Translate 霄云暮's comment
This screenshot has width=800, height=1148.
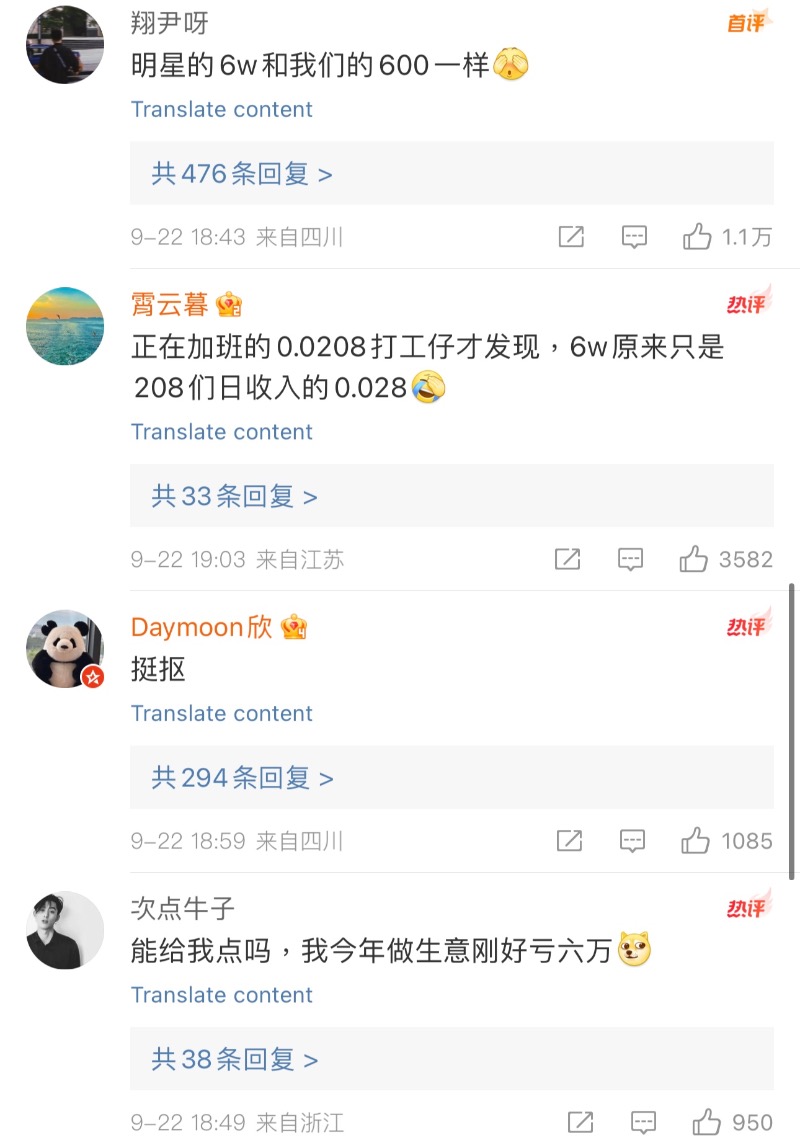point(221,432)
